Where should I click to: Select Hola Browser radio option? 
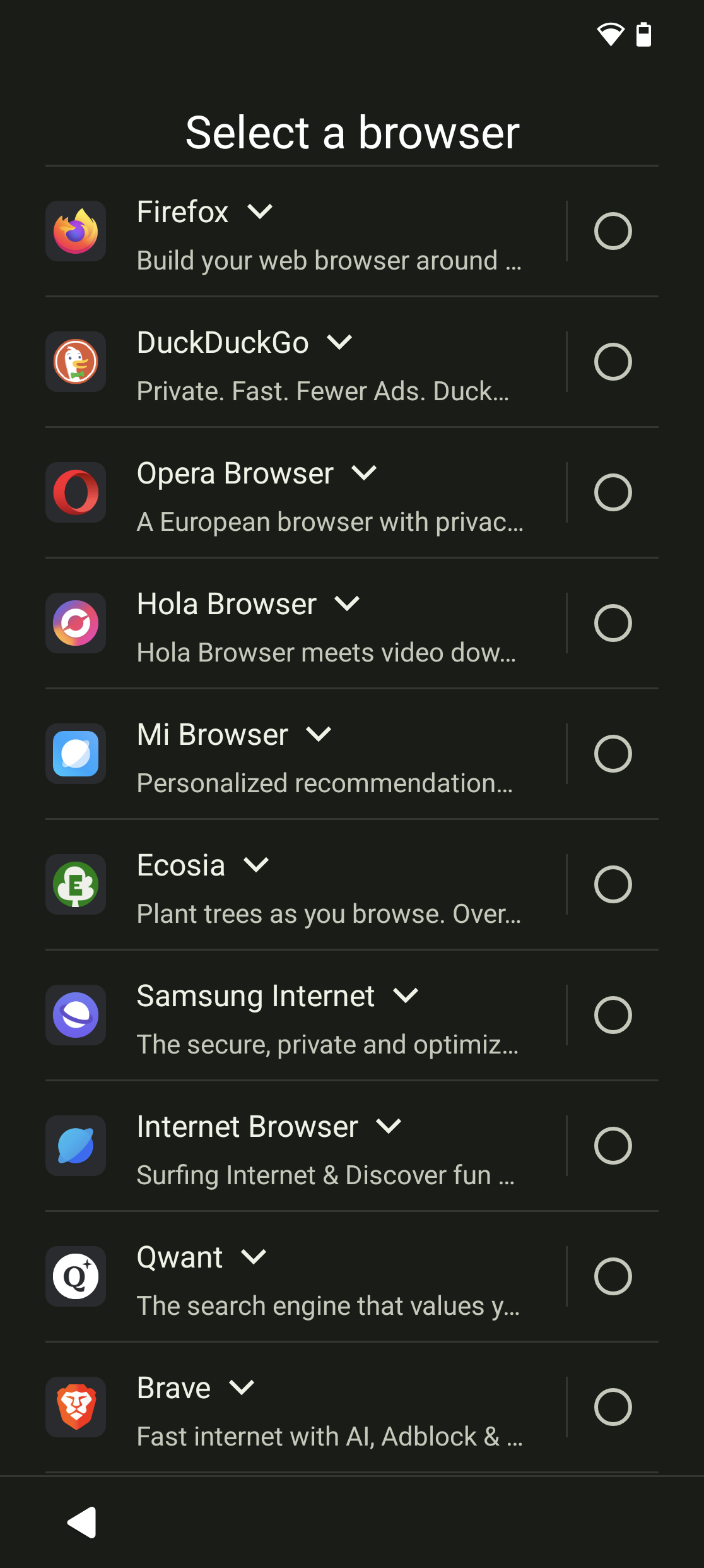613,624
